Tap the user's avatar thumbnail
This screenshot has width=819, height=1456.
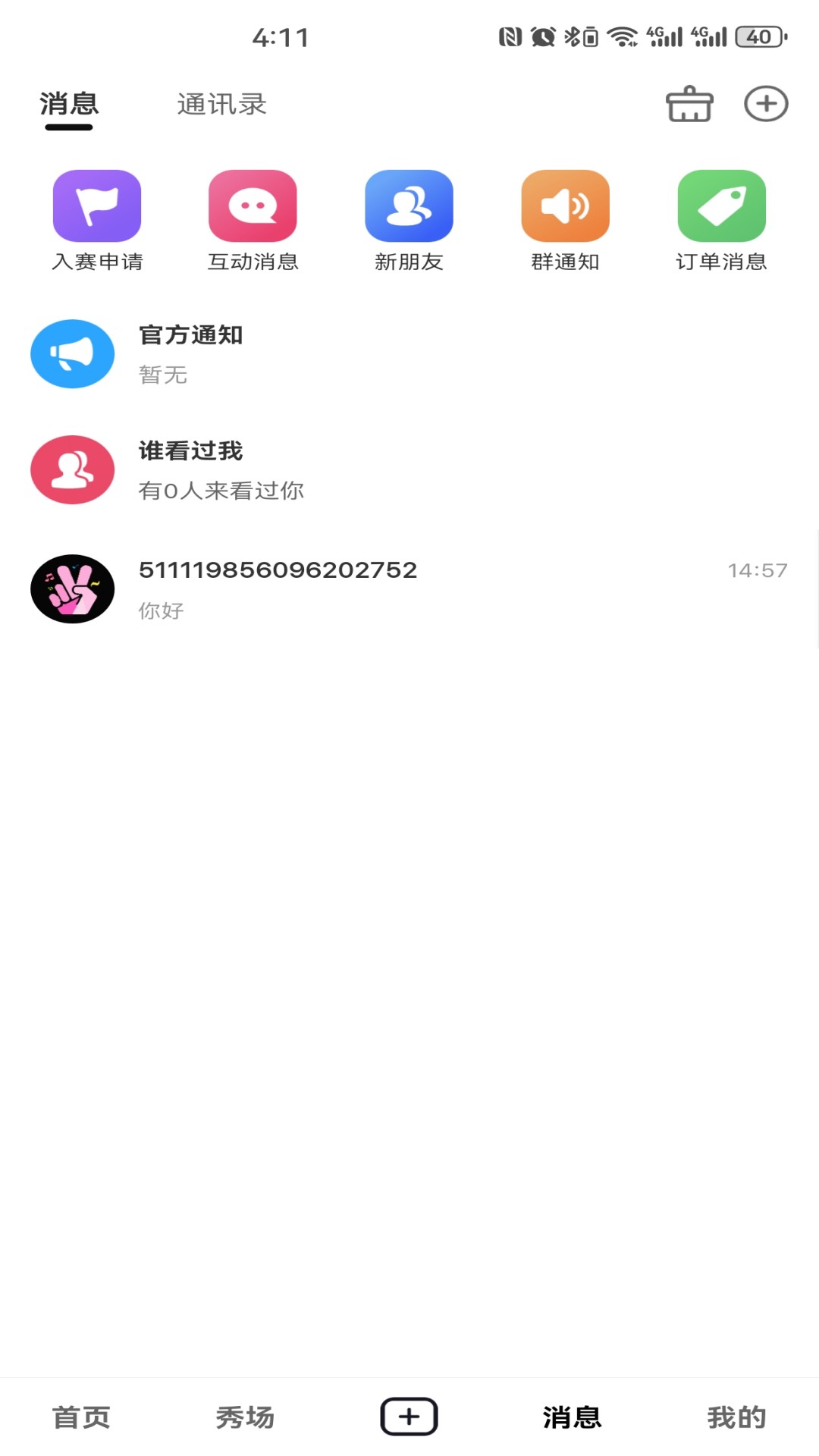pyautogui.click(x=72, y=588)
